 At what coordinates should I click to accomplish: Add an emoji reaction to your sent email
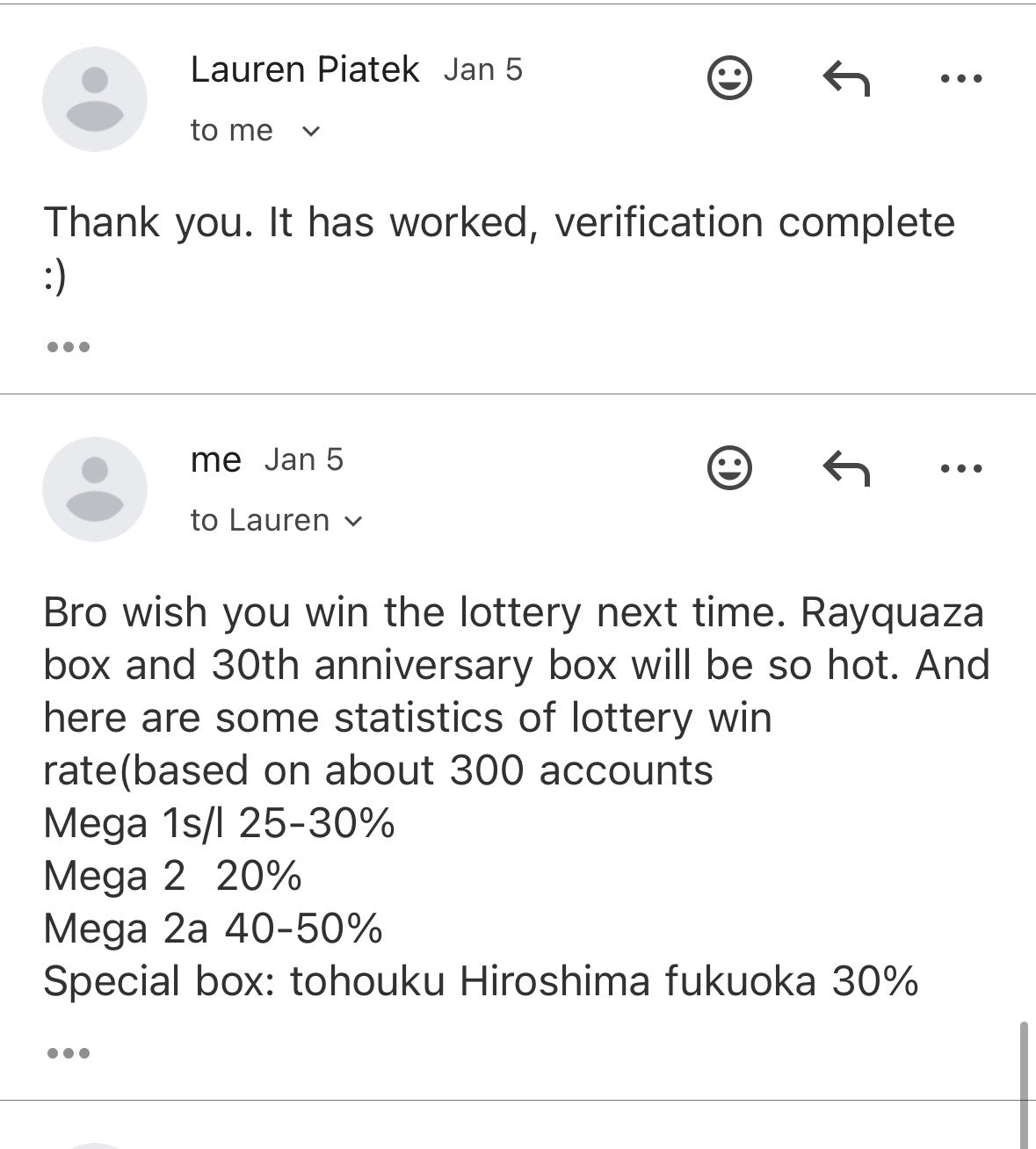tap(729, 467)
